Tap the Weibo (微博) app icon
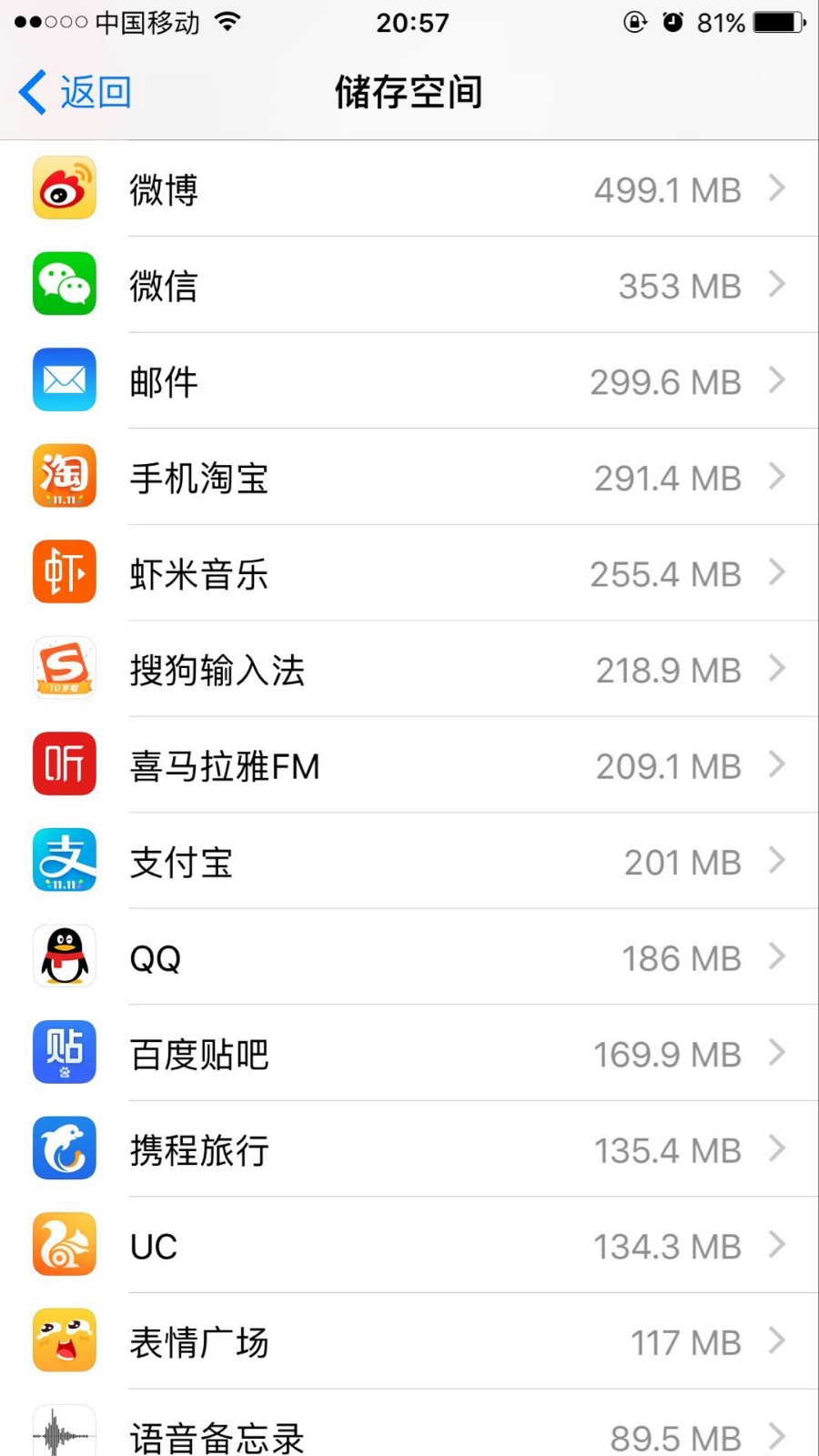 click(64, 188)
